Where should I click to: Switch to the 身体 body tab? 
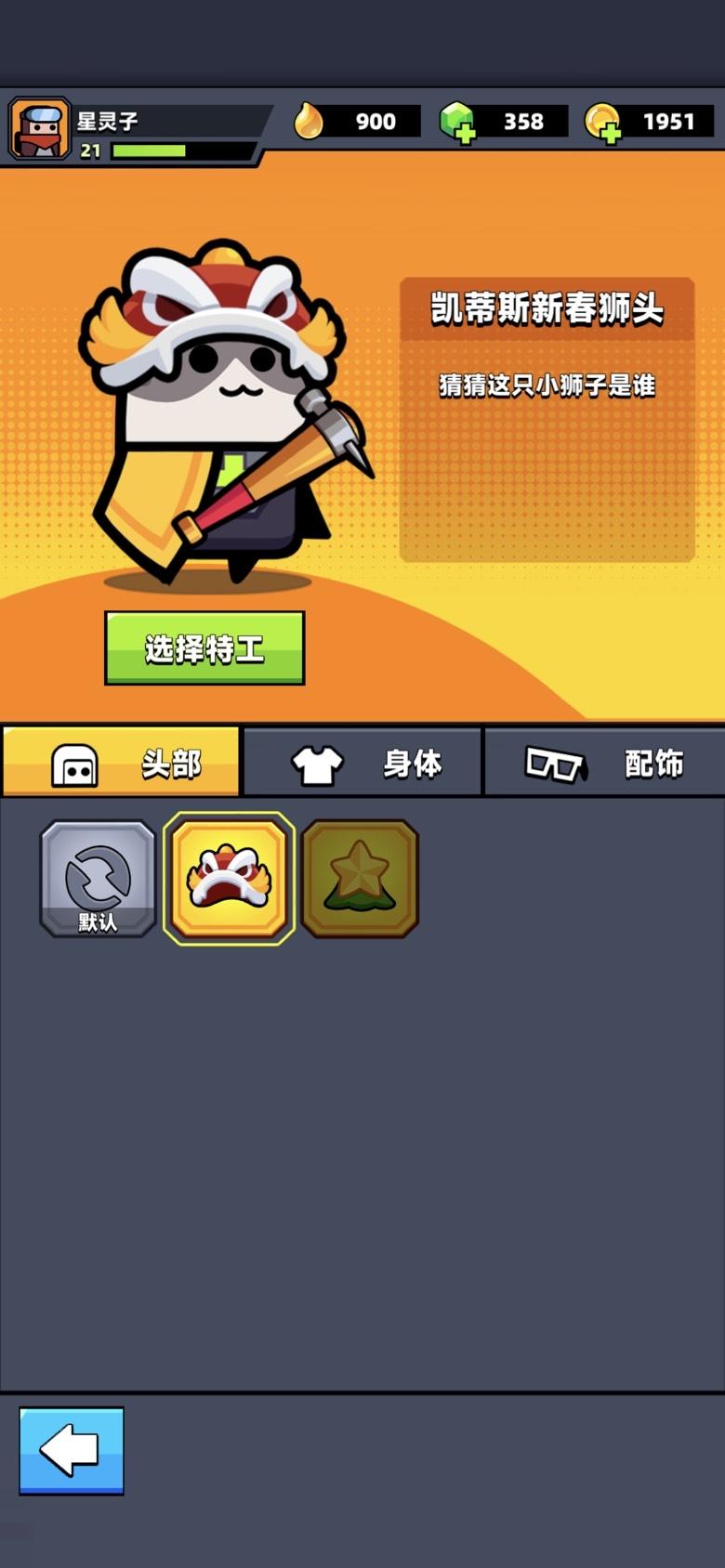coord(362,762)
